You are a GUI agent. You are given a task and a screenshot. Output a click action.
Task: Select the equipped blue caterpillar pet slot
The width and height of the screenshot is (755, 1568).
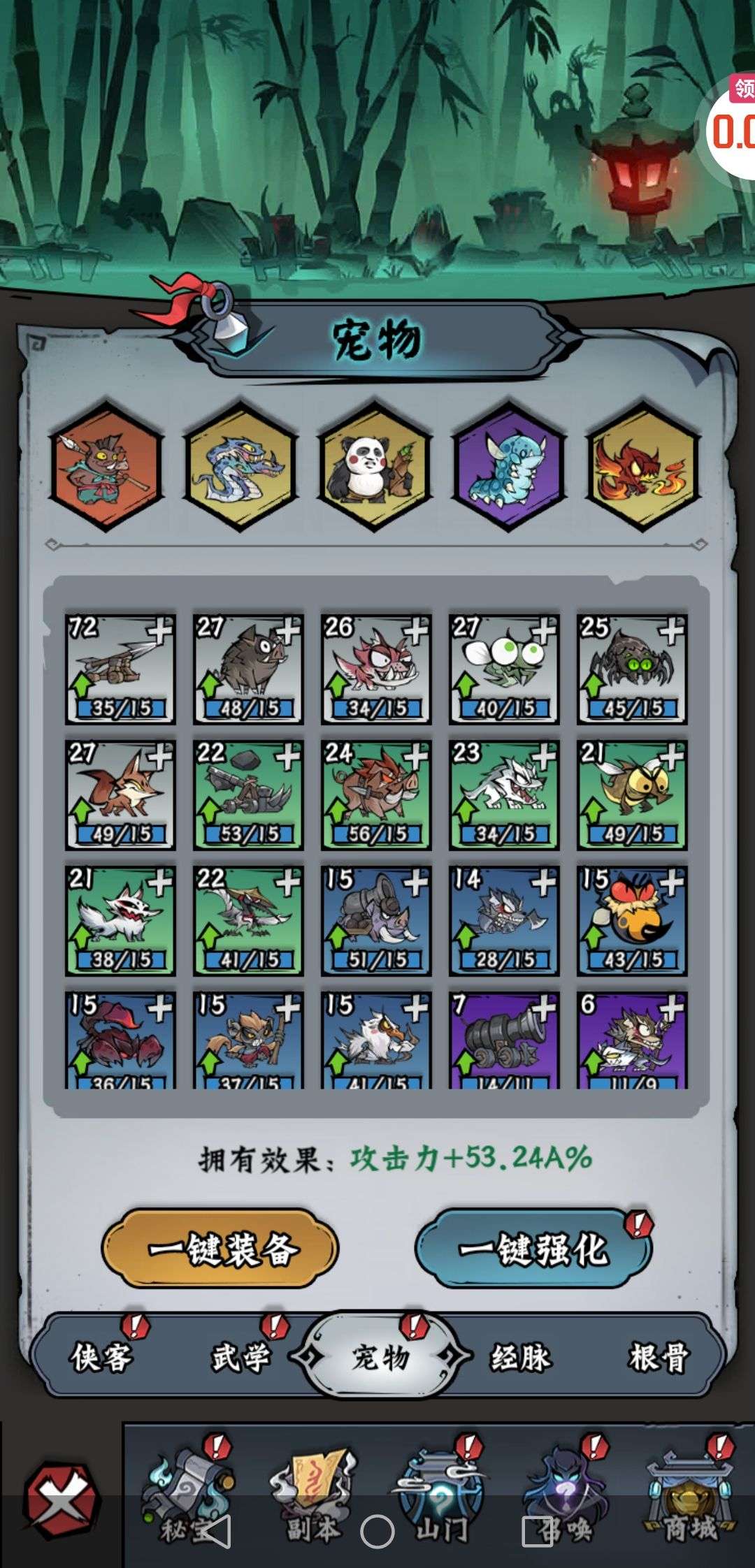point(509,465)
